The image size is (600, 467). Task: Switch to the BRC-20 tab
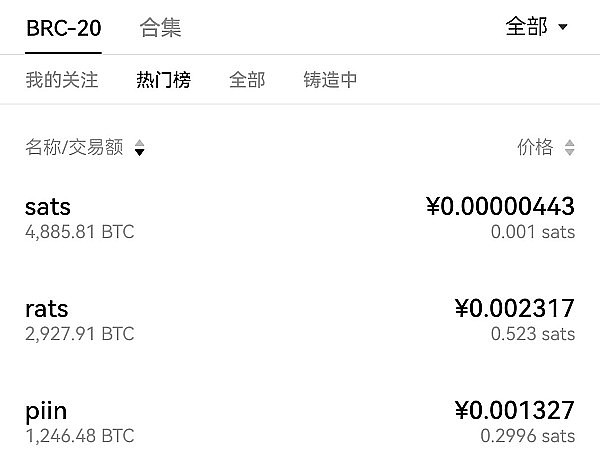pyautogui.click(x=63, y=28)
